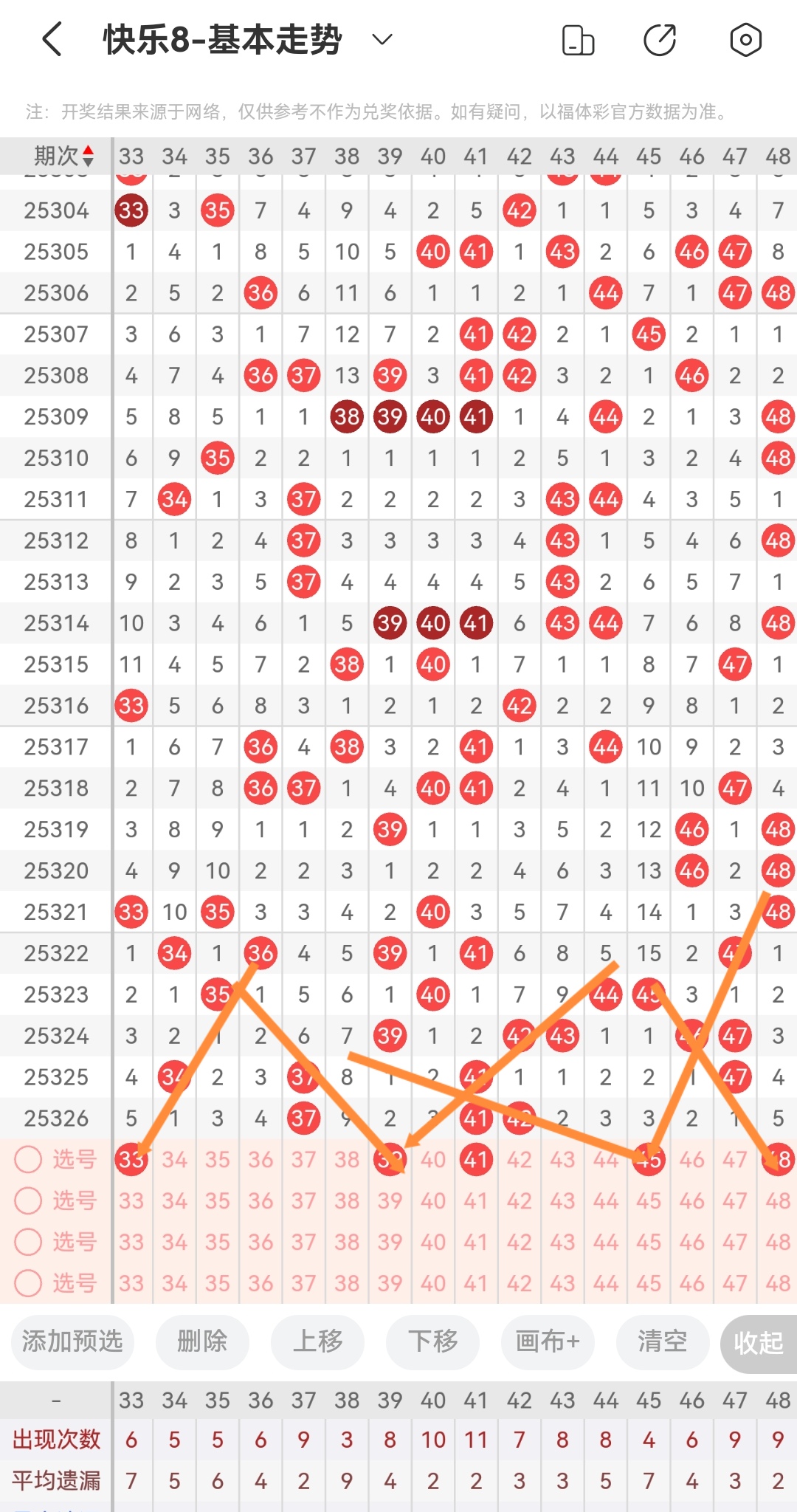This screenshot has height=1512, width=797.
Task: Move the selection down with 下移
Action: 433,1341
